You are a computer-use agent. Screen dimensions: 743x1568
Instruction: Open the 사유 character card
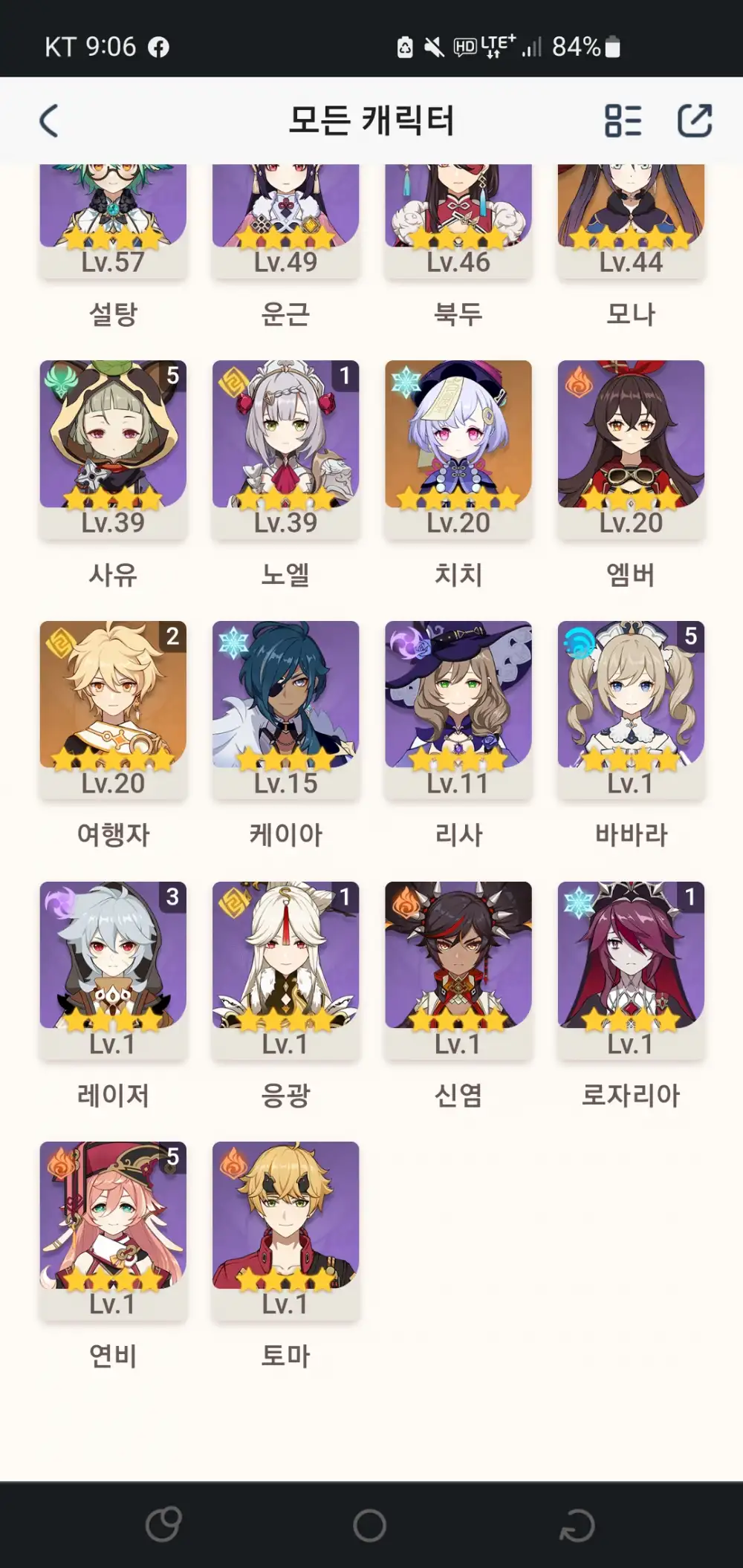113,449
